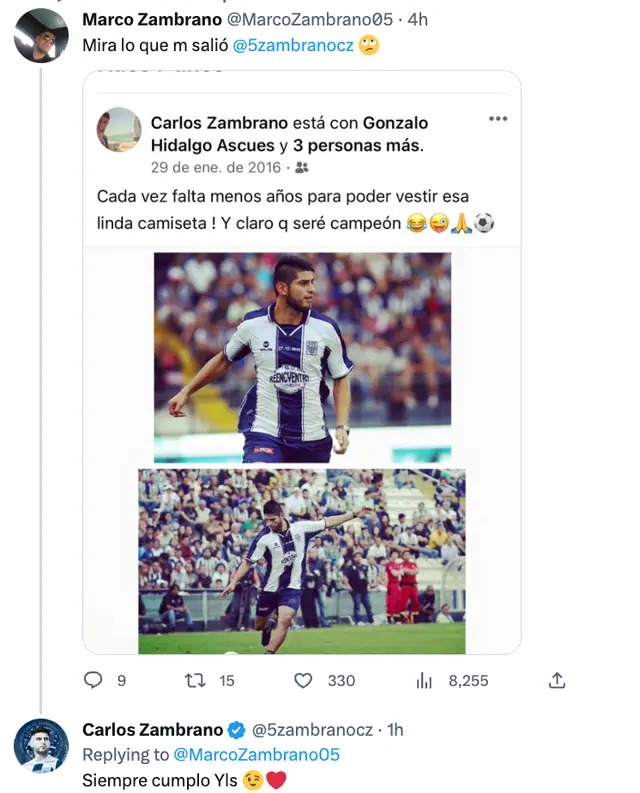Share Marco Zambrano's tweet
Screen dimensions: 640x793
pos(558,680)
